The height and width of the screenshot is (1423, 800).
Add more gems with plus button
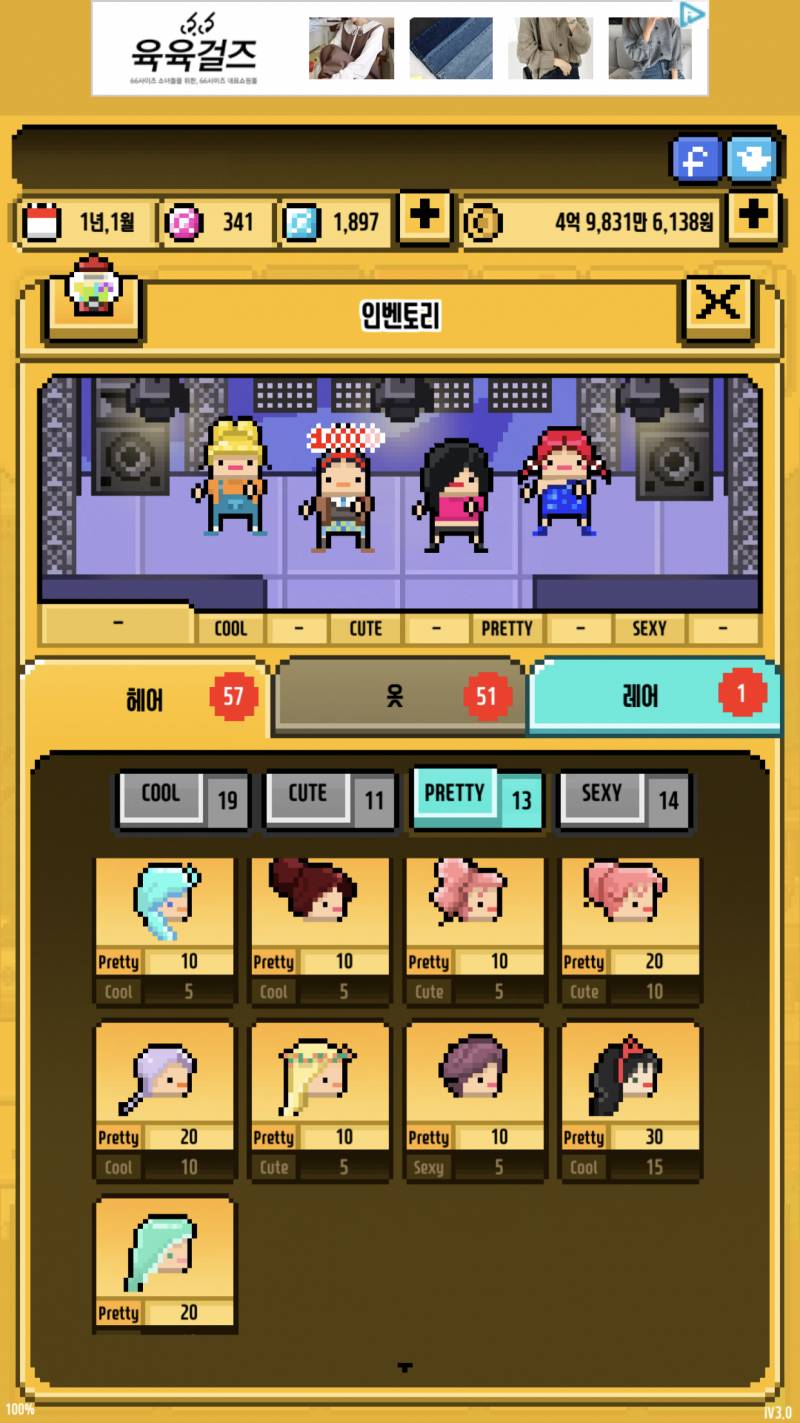pyautogui.click(x=425, y=217)
